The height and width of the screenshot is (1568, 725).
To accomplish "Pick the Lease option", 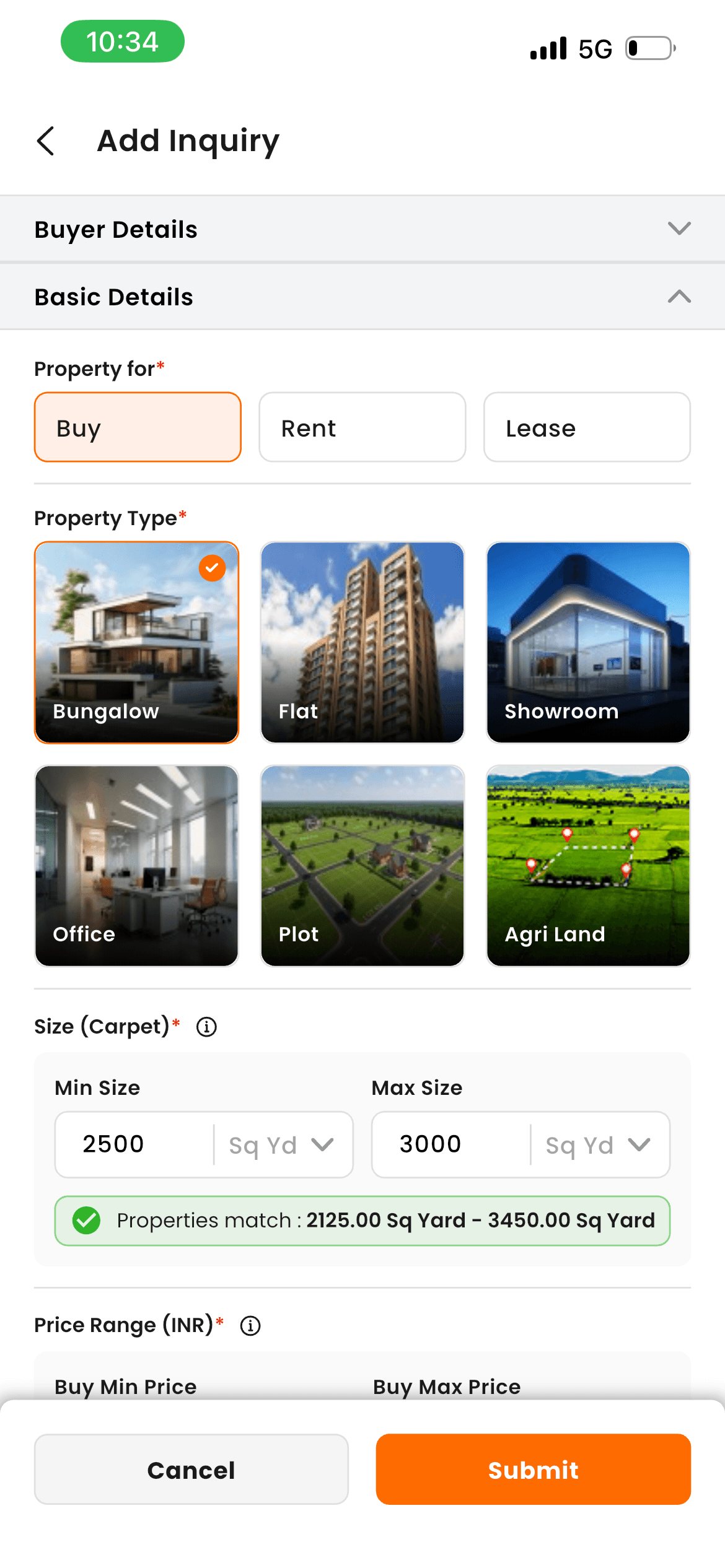I will (x=586, y=427).
